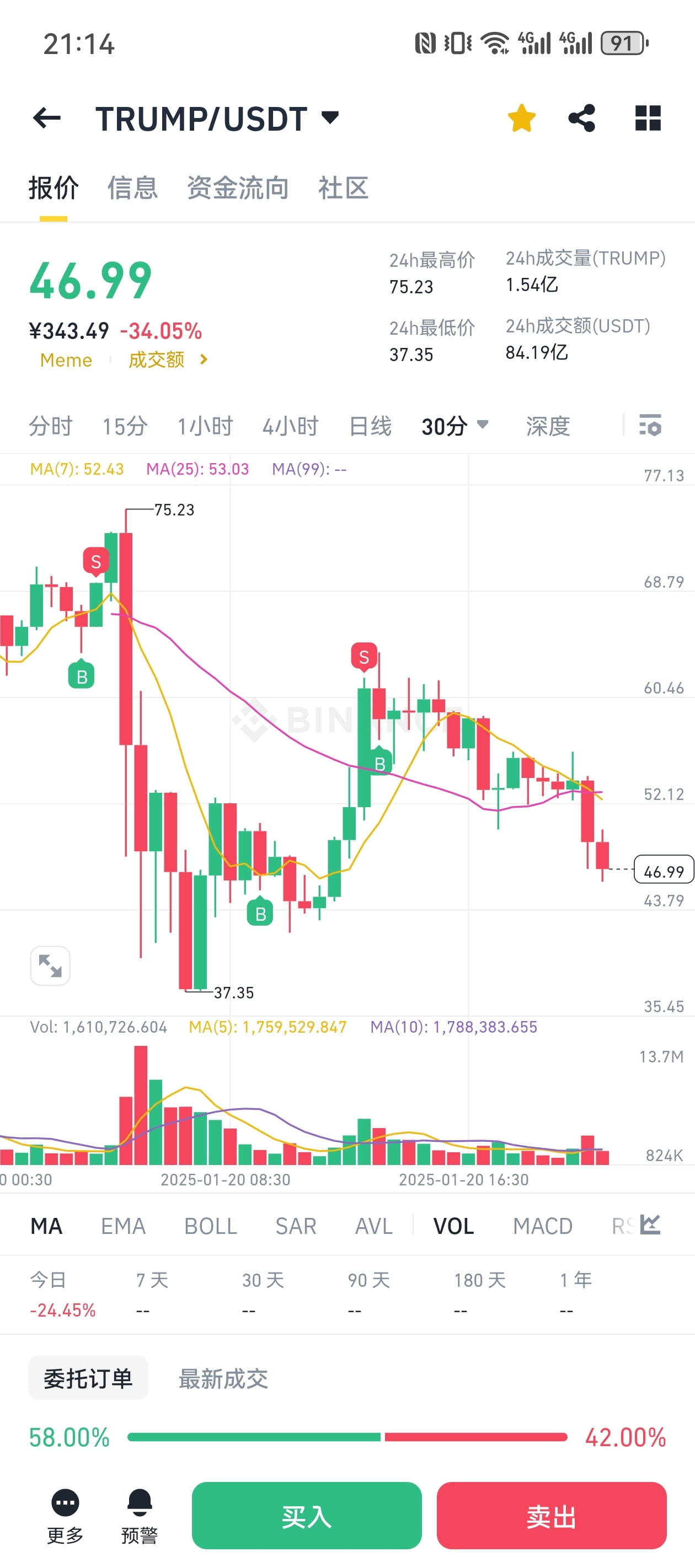Select the MACD indicator
Image resolution: width=695 pixels, height=1568 pixels.
point(543,1226)
